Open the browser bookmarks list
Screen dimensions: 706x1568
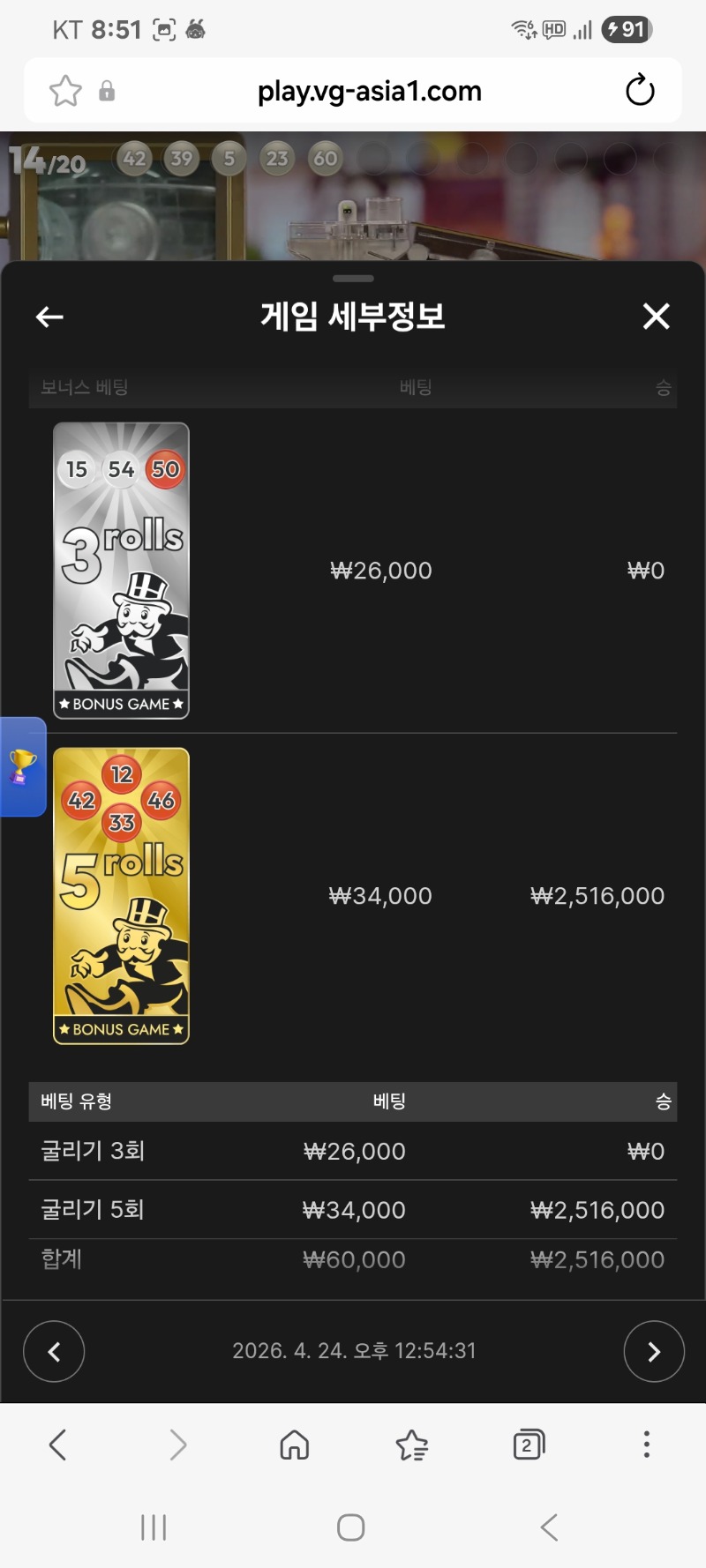click(x=411, y=1445)
